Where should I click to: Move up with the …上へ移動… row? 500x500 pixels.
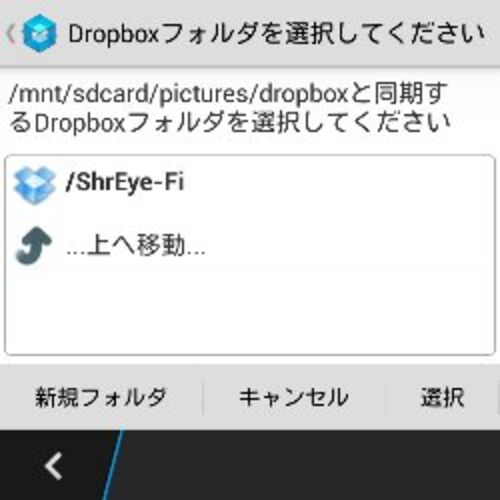coord(250,246)
